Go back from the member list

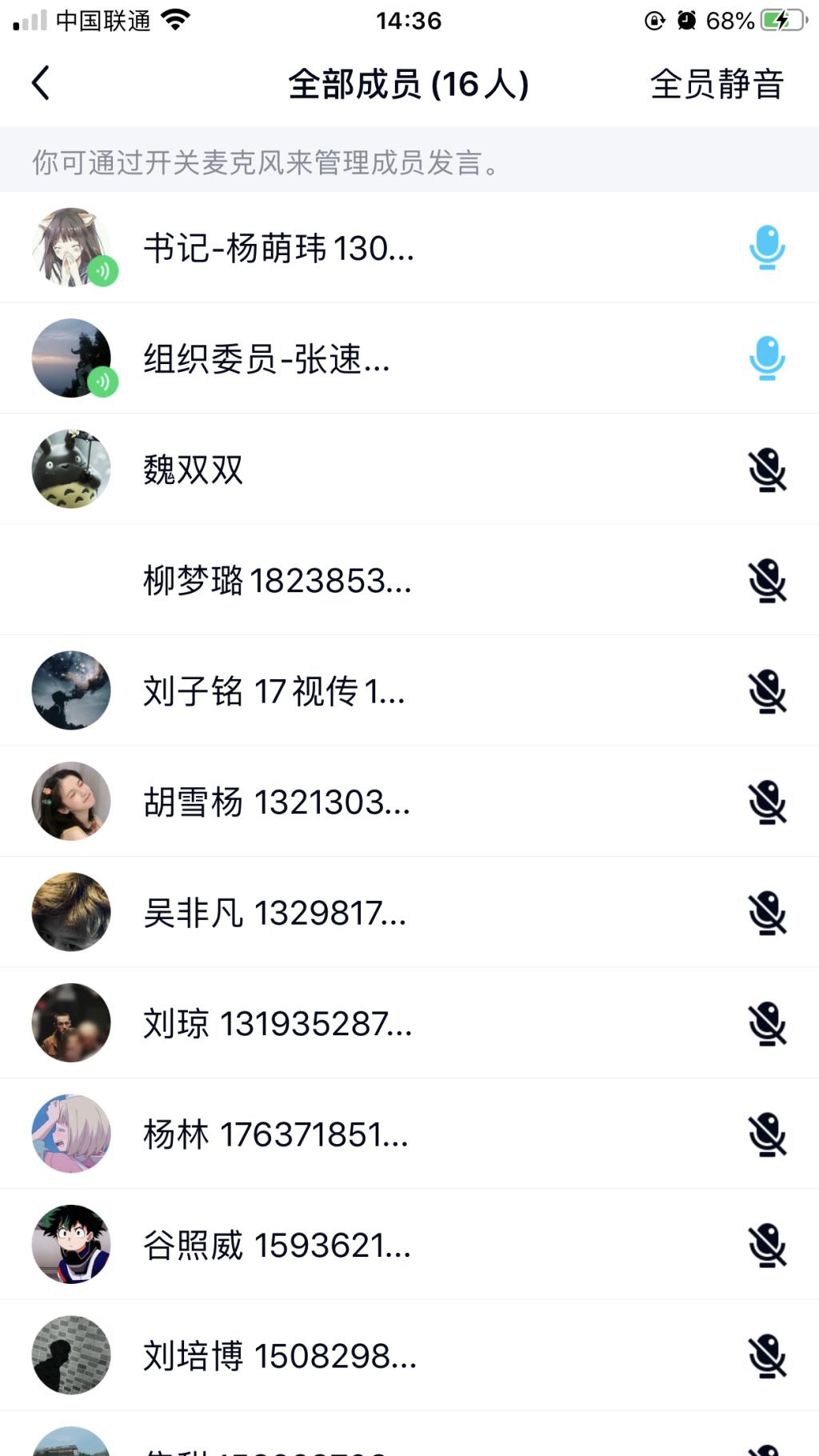pyautogui.click(x=41, y=83)
